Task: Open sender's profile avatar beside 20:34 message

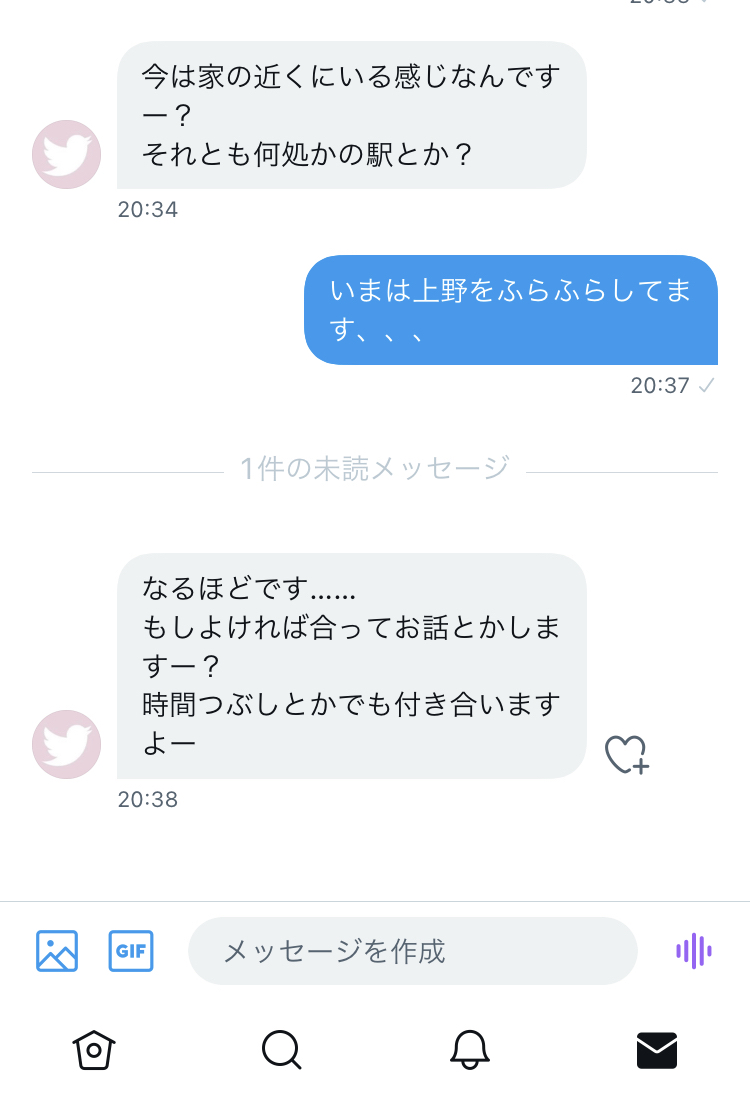Action: point(67,155)
